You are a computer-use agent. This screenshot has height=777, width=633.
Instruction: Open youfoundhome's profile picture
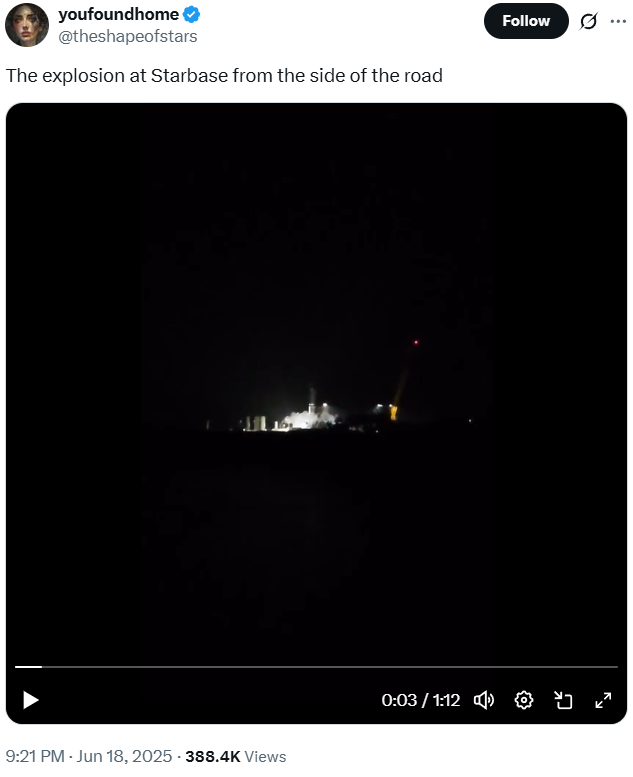click(x=27, y=25)
